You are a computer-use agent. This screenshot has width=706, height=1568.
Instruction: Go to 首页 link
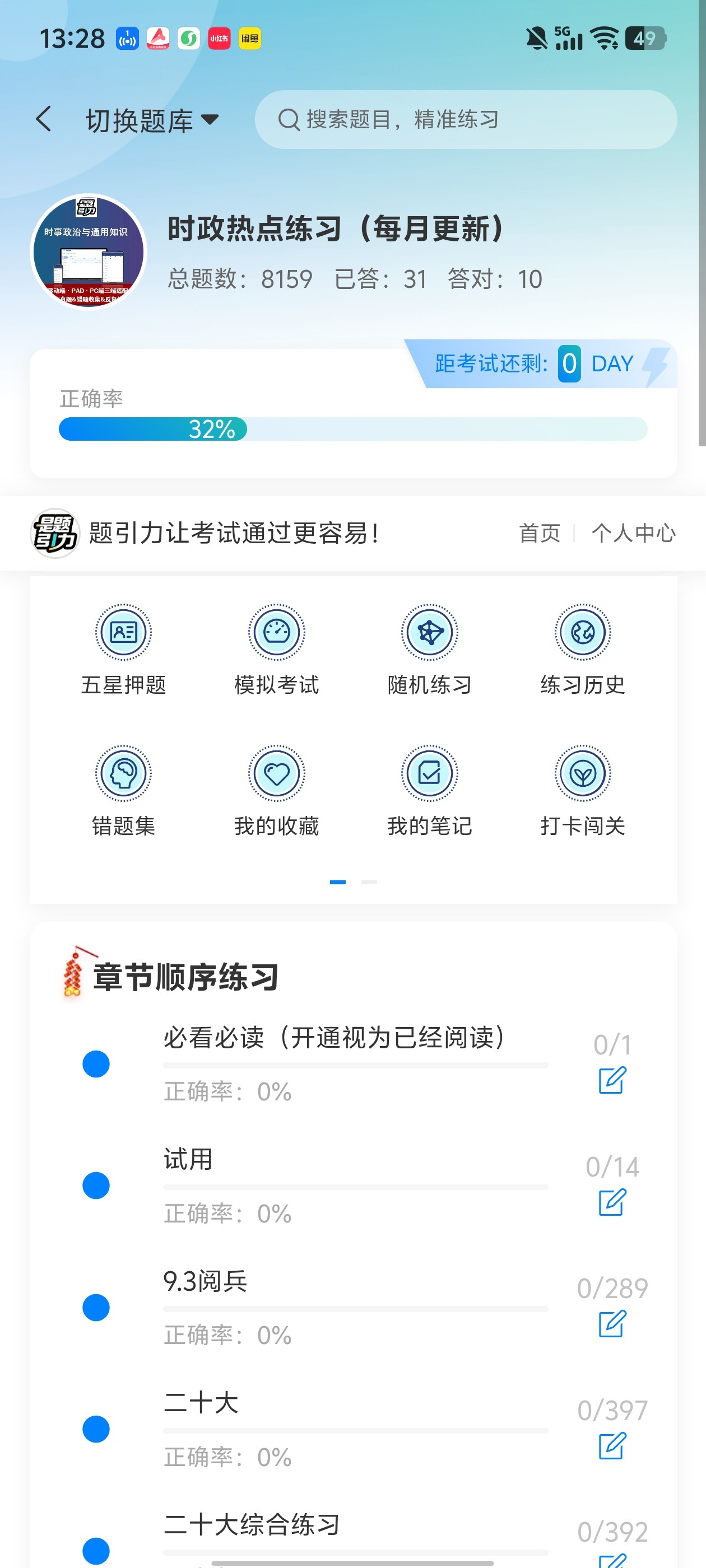pos(539,533)
